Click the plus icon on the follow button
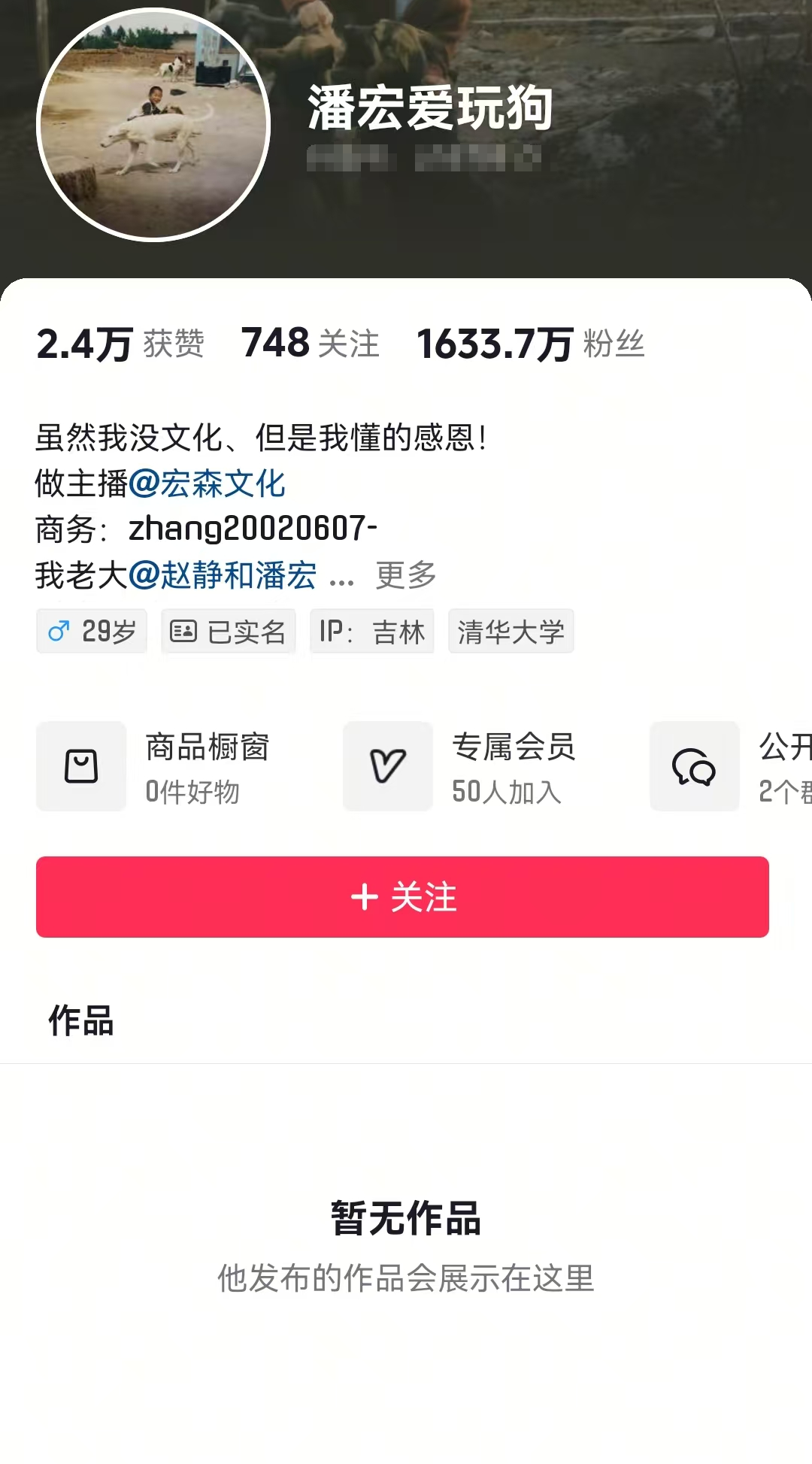The height and width of the screenshot is (1464, 812). coord(364,897)
